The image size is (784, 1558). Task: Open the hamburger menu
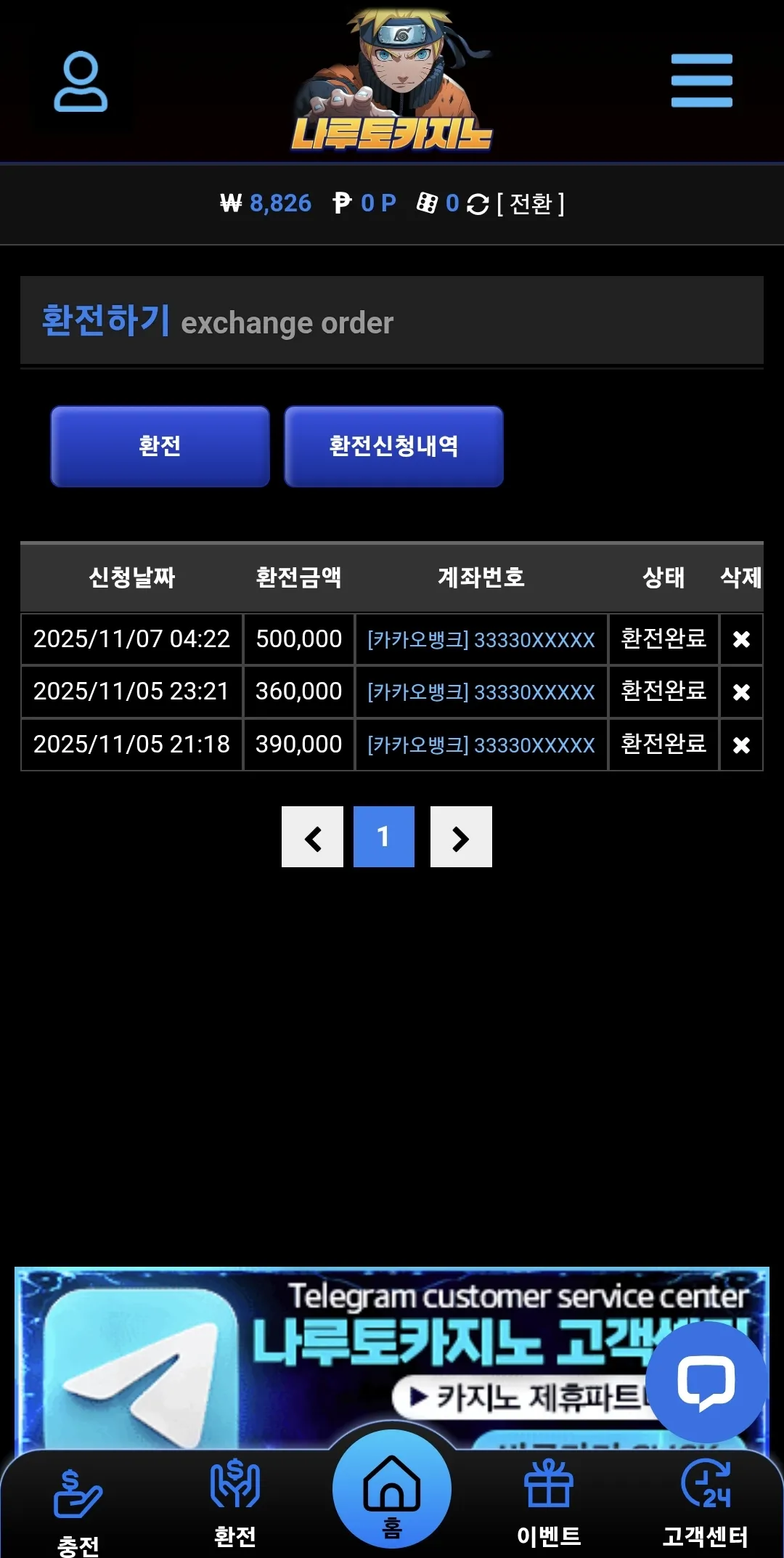[x=701, y=81]
